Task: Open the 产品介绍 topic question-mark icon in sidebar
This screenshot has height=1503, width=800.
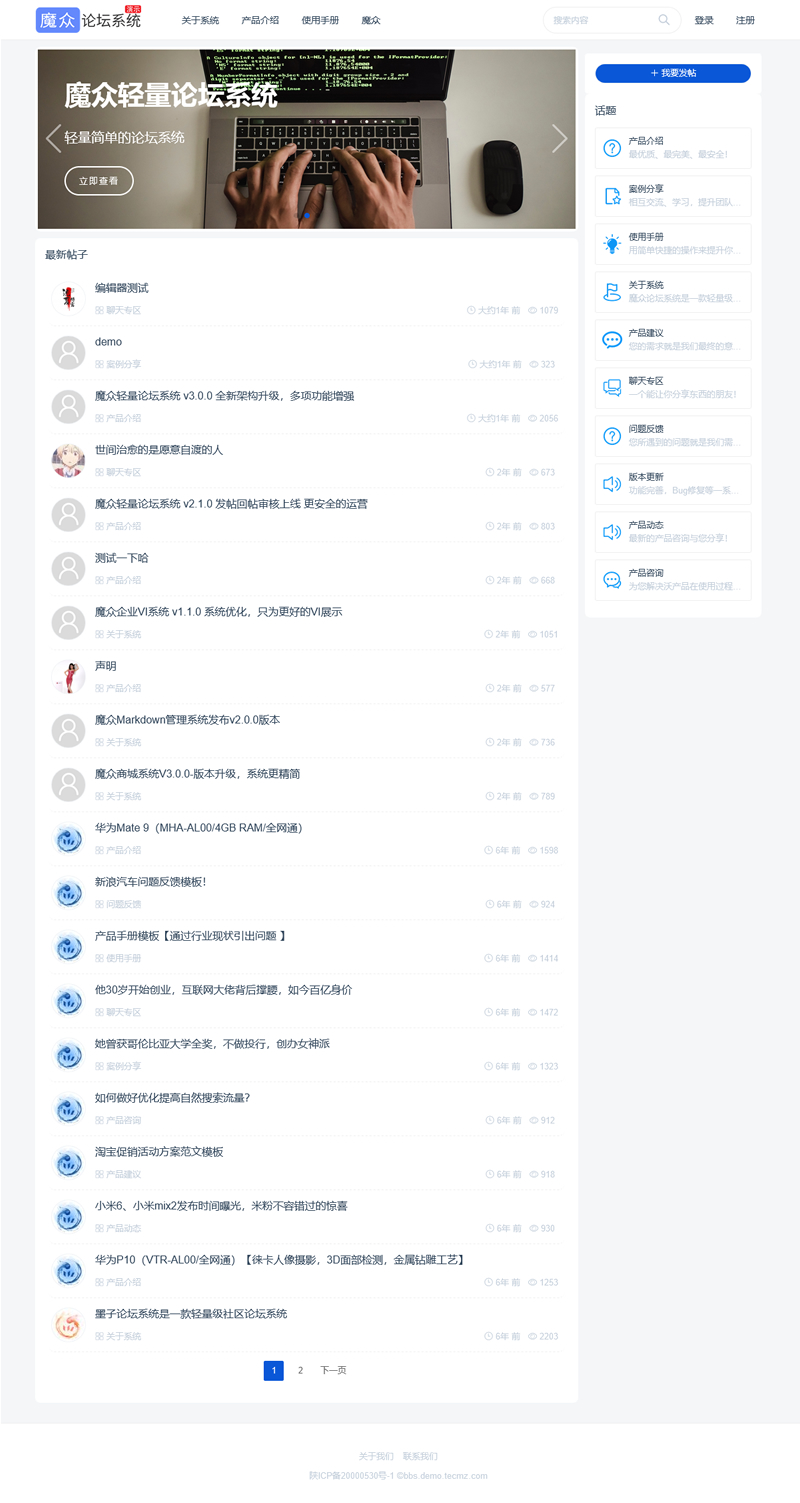Action: click(x=612, y=148)
